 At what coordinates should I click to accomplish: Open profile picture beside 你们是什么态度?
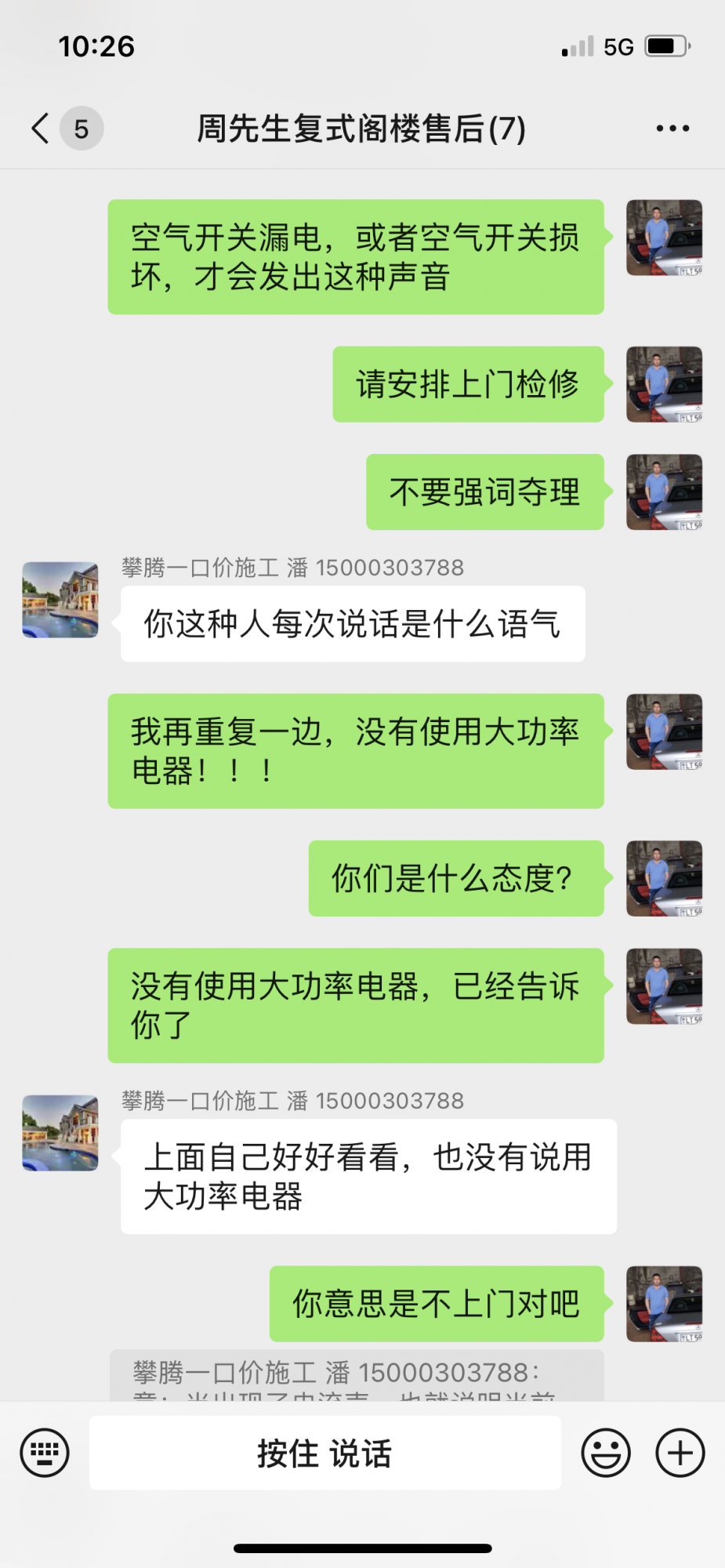point(664,878)
